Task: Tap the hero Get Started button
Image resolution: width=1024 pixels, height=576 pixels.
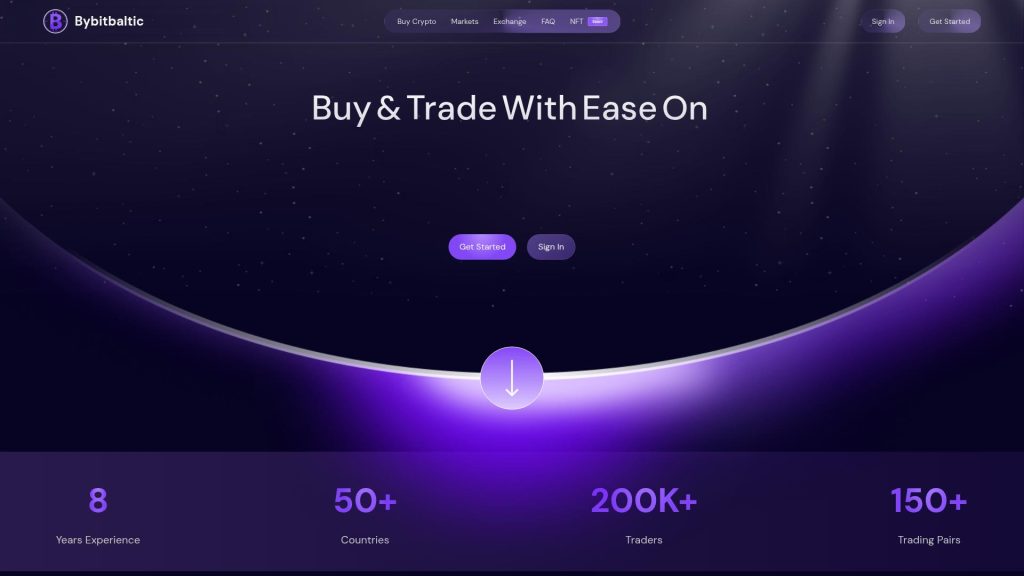Action: (x=482, y=247)
